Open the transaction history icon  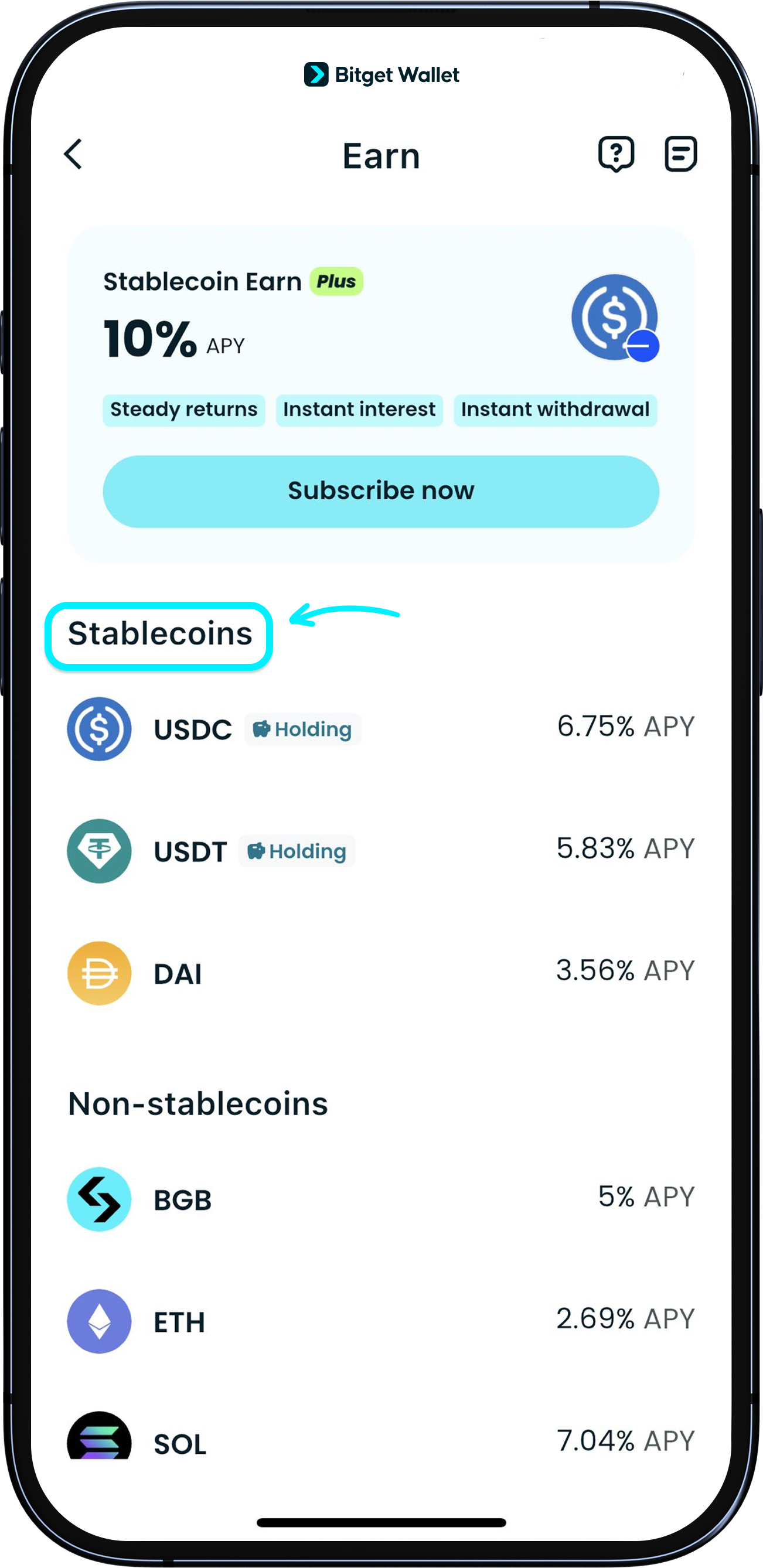pos(680,154)
